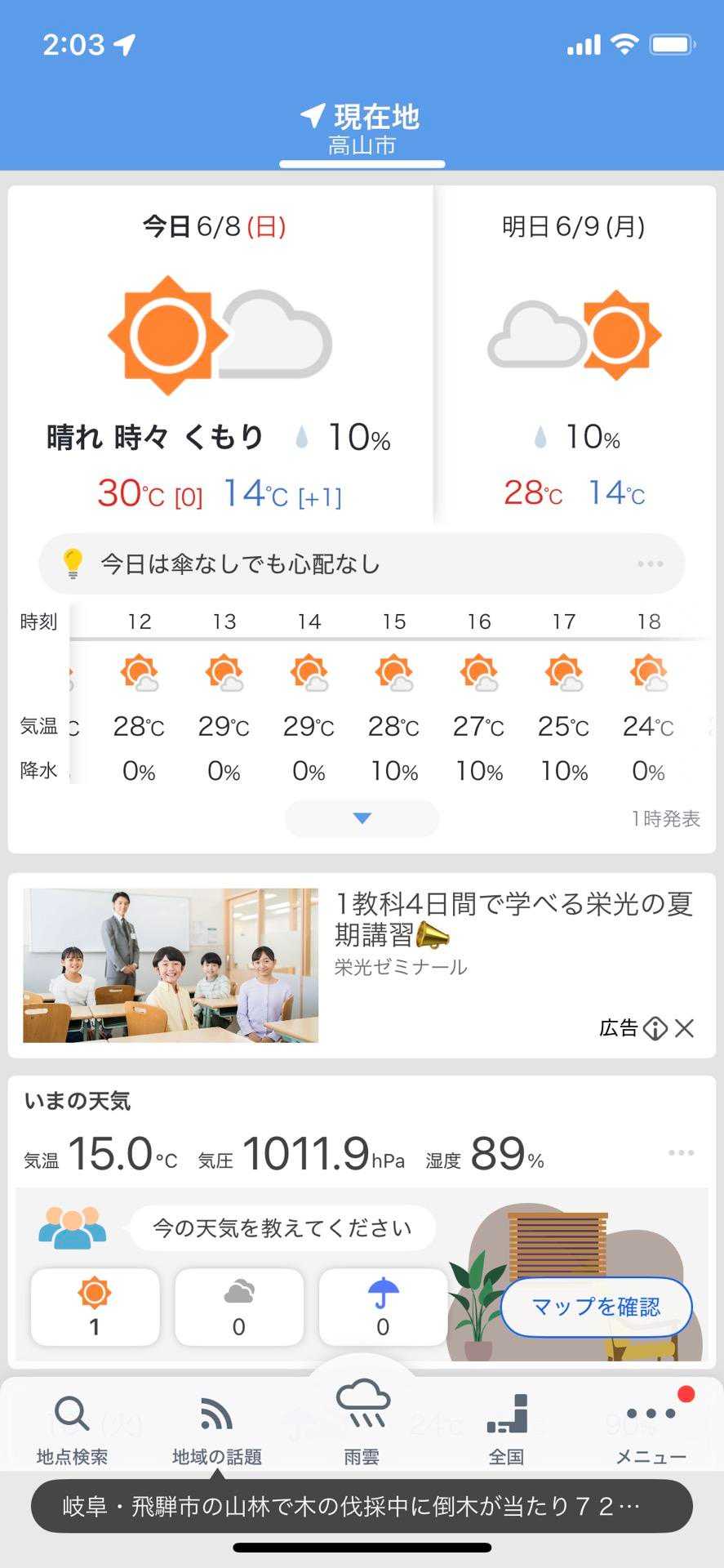Tap the マップを確認 button
The image size is (724, 1568).
coord(596,1307)
